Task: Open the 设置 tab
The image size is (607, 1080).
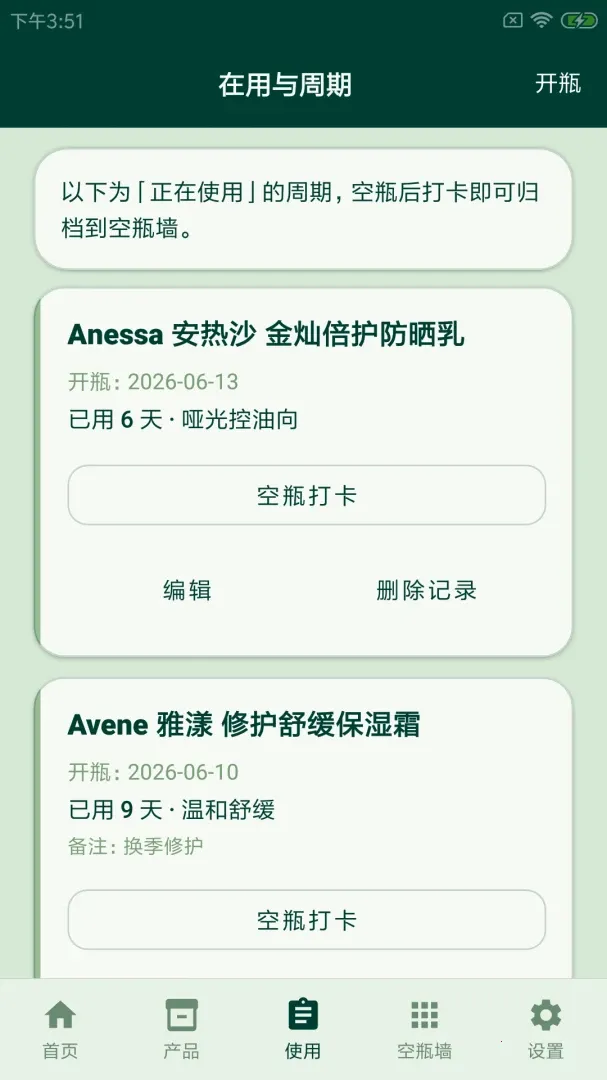Action: [x=546, y=1029]
